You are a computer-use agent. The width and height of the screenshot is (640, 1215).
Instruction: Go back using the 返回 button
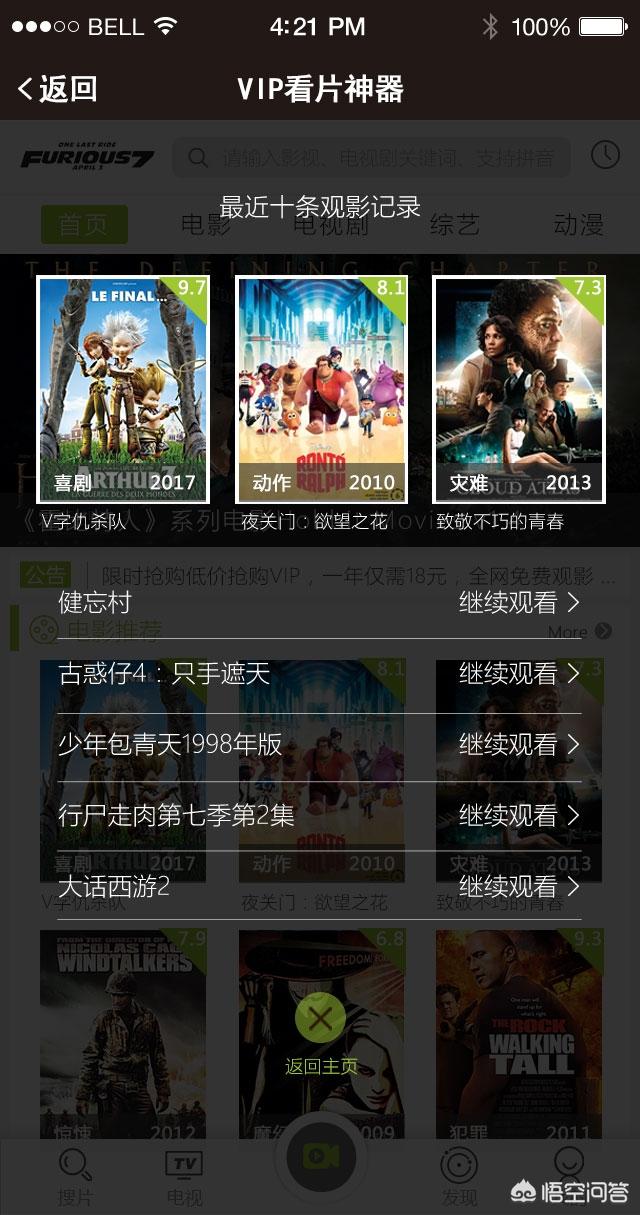tap(57, 89)
